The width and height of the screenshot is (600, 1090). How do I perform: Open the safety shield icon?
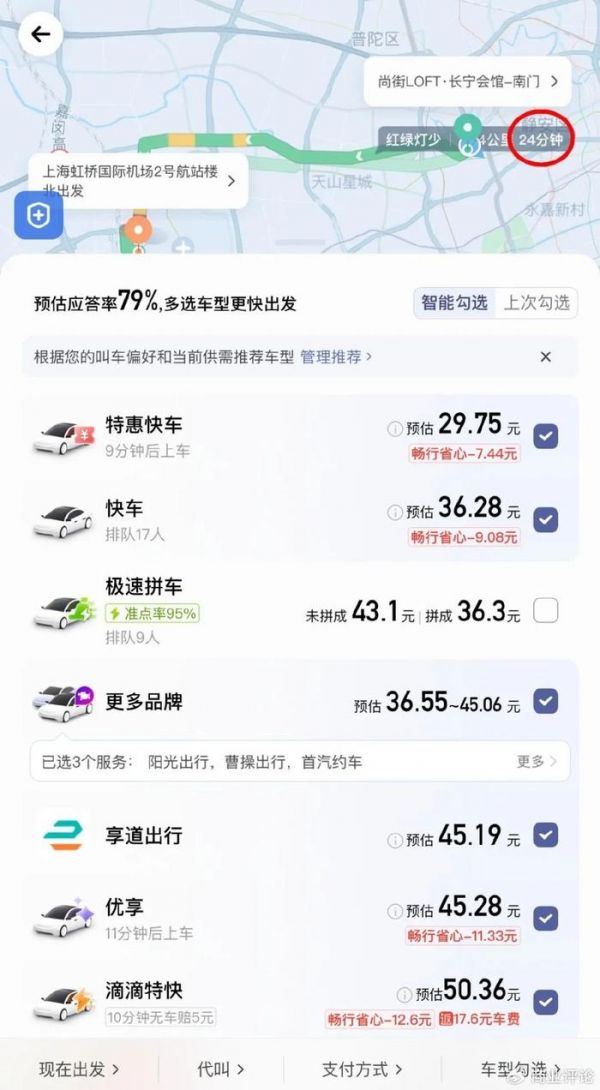[x=38, y=216]
